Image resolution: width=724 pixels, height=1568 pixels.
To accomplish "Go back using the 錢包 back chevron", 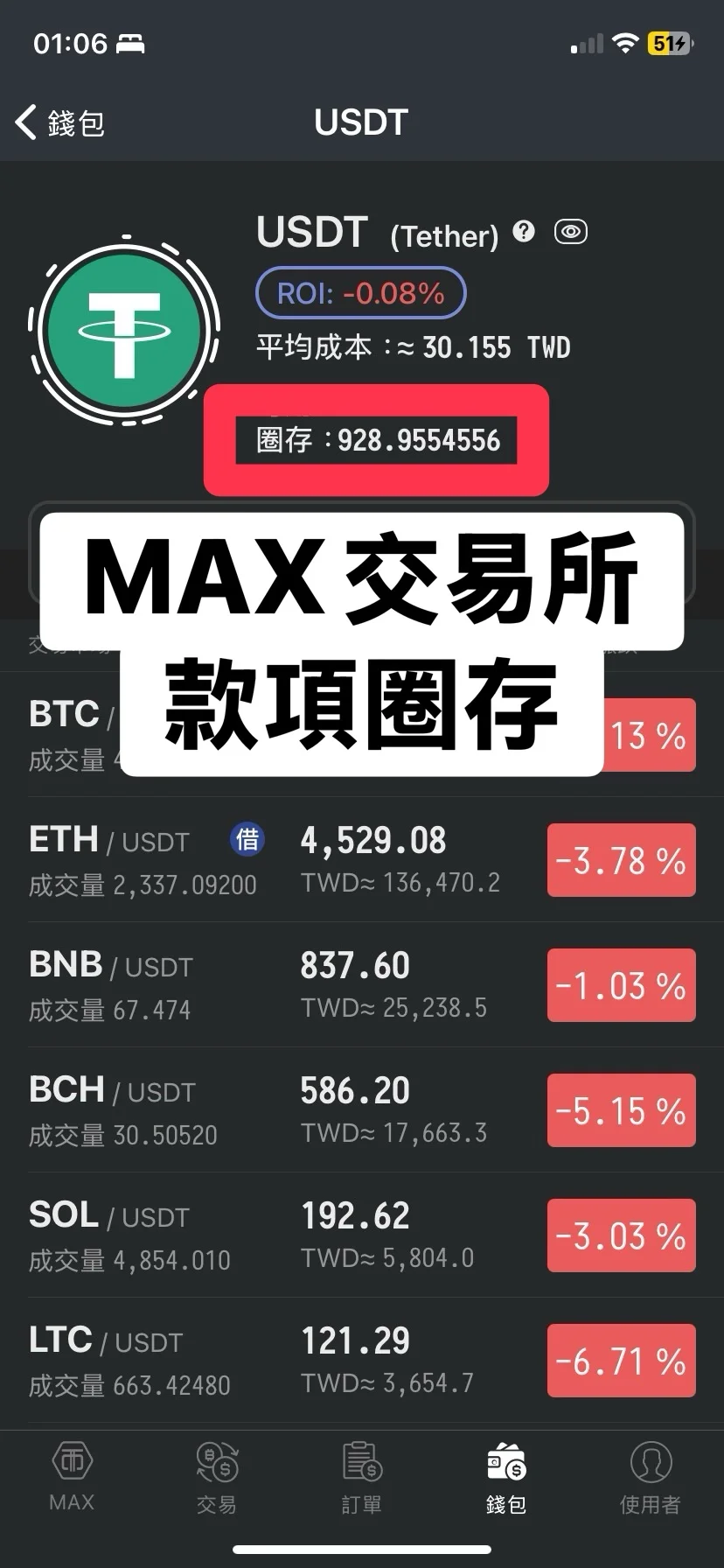I will click(x=59, y=122).
